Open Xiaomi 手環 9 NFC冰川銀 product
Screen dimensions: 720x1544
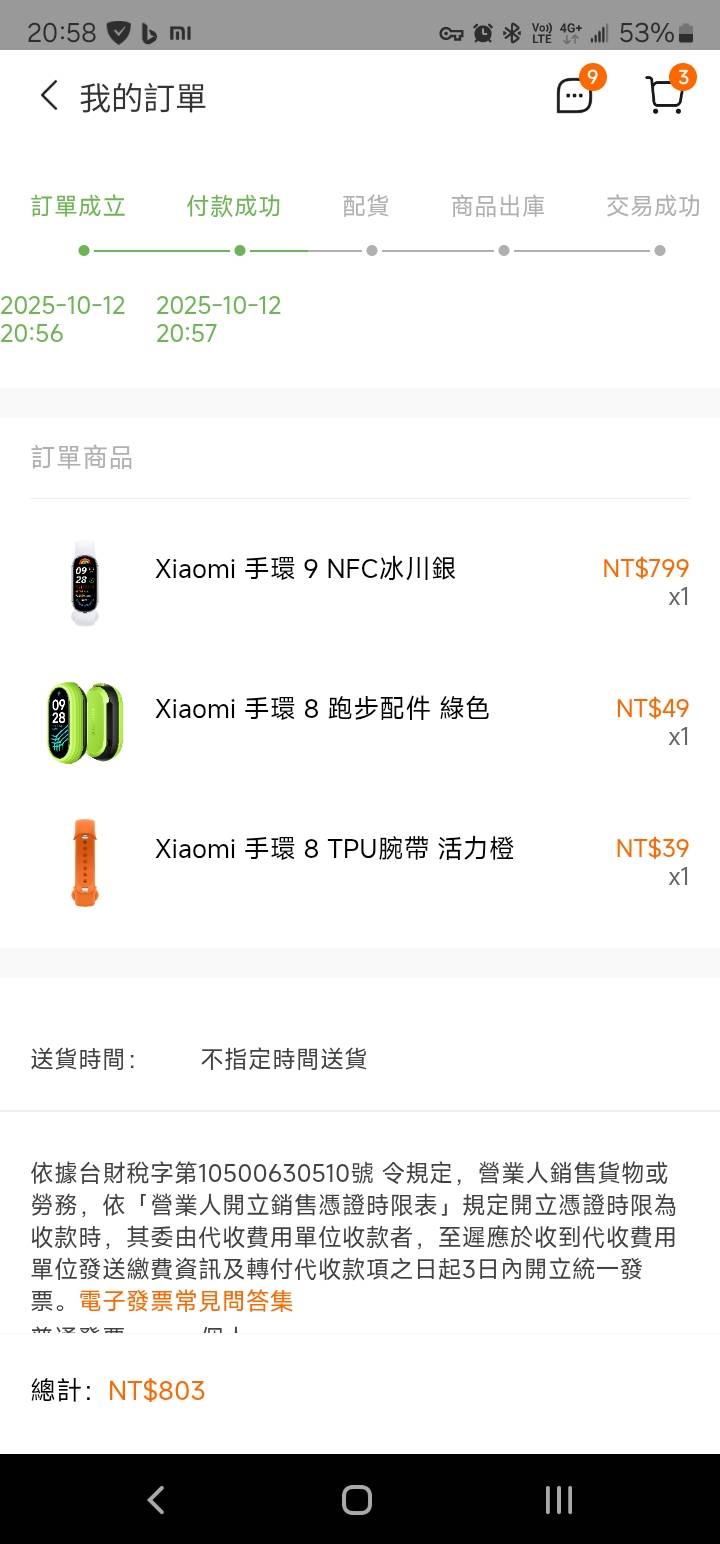[305, 569]
